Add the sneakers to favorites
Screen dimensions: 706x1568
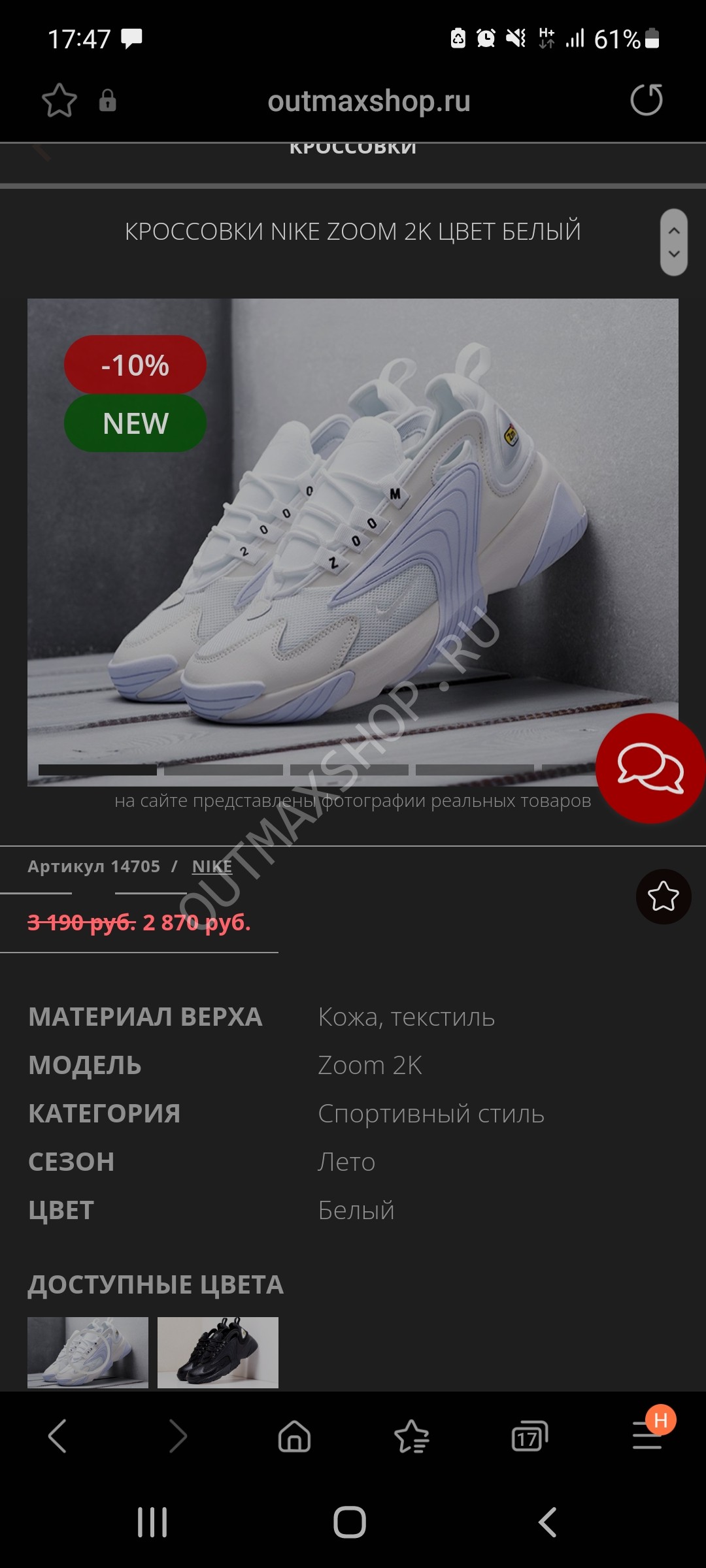pyautogui.click(x=664, y=896)
